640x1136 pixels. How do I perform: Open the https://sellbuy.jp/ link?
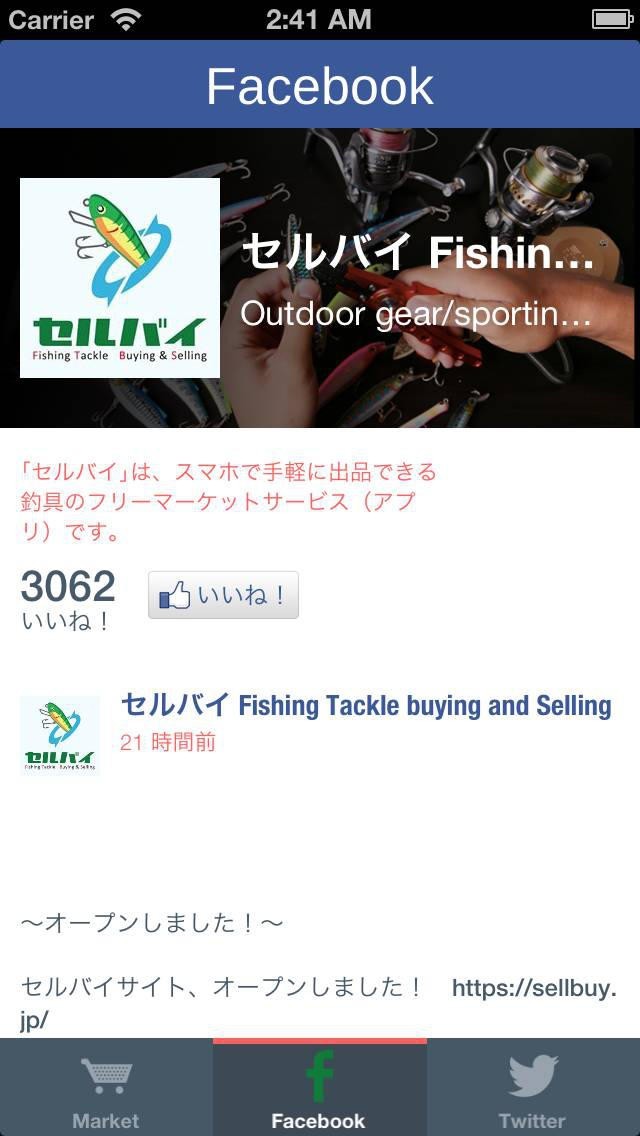(533, 989)
